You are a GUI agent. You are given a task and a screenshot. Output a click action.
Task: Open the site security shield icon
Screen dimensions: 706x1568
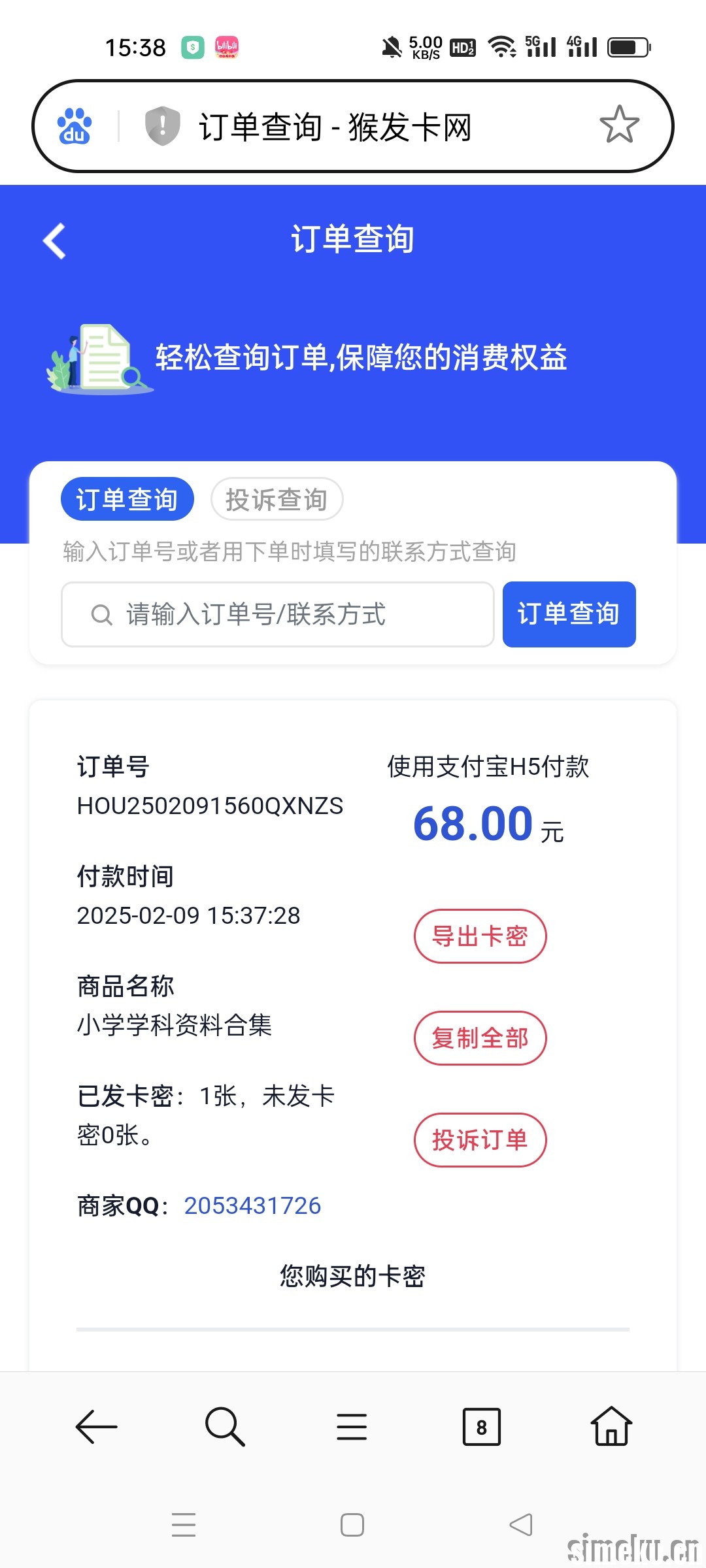tap(162, 125)
